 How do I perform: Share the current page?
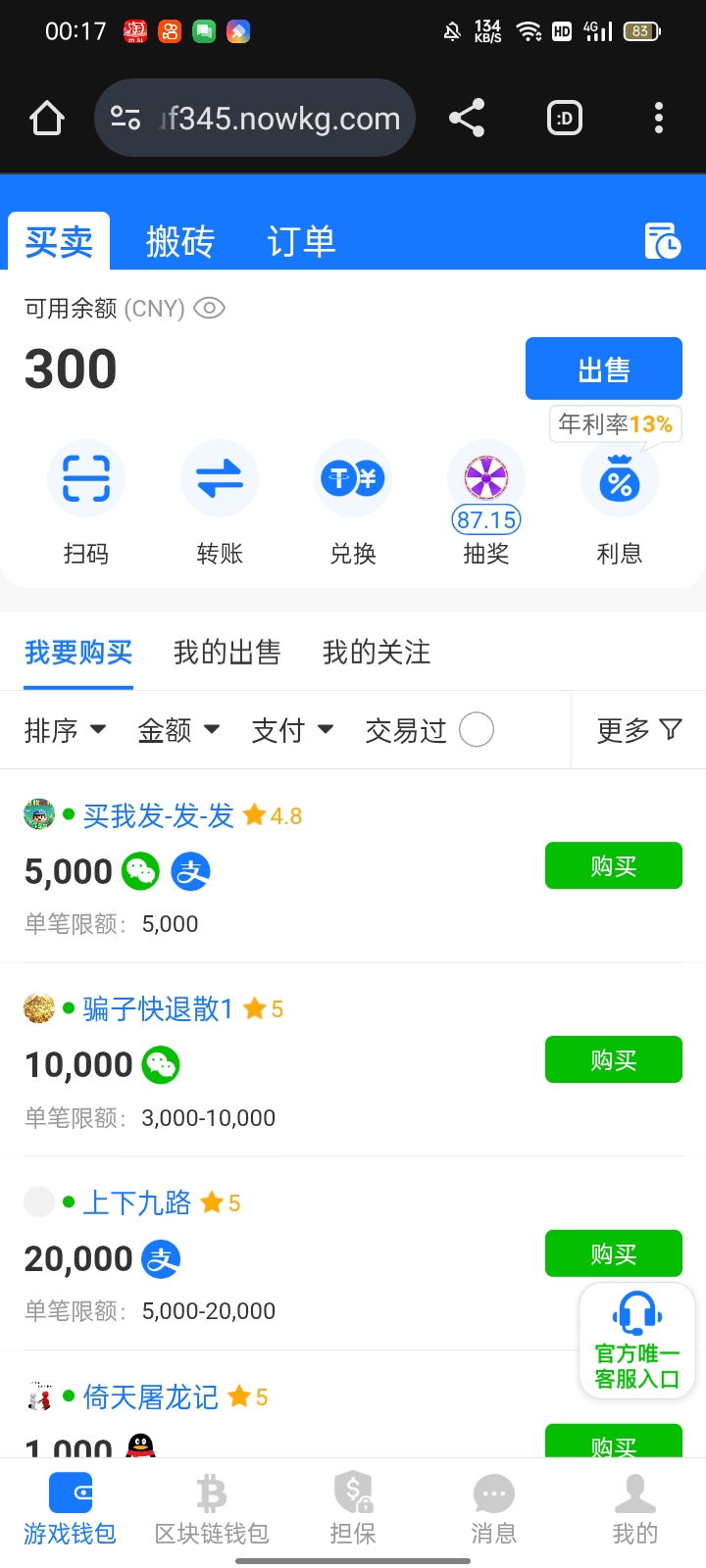467,119
